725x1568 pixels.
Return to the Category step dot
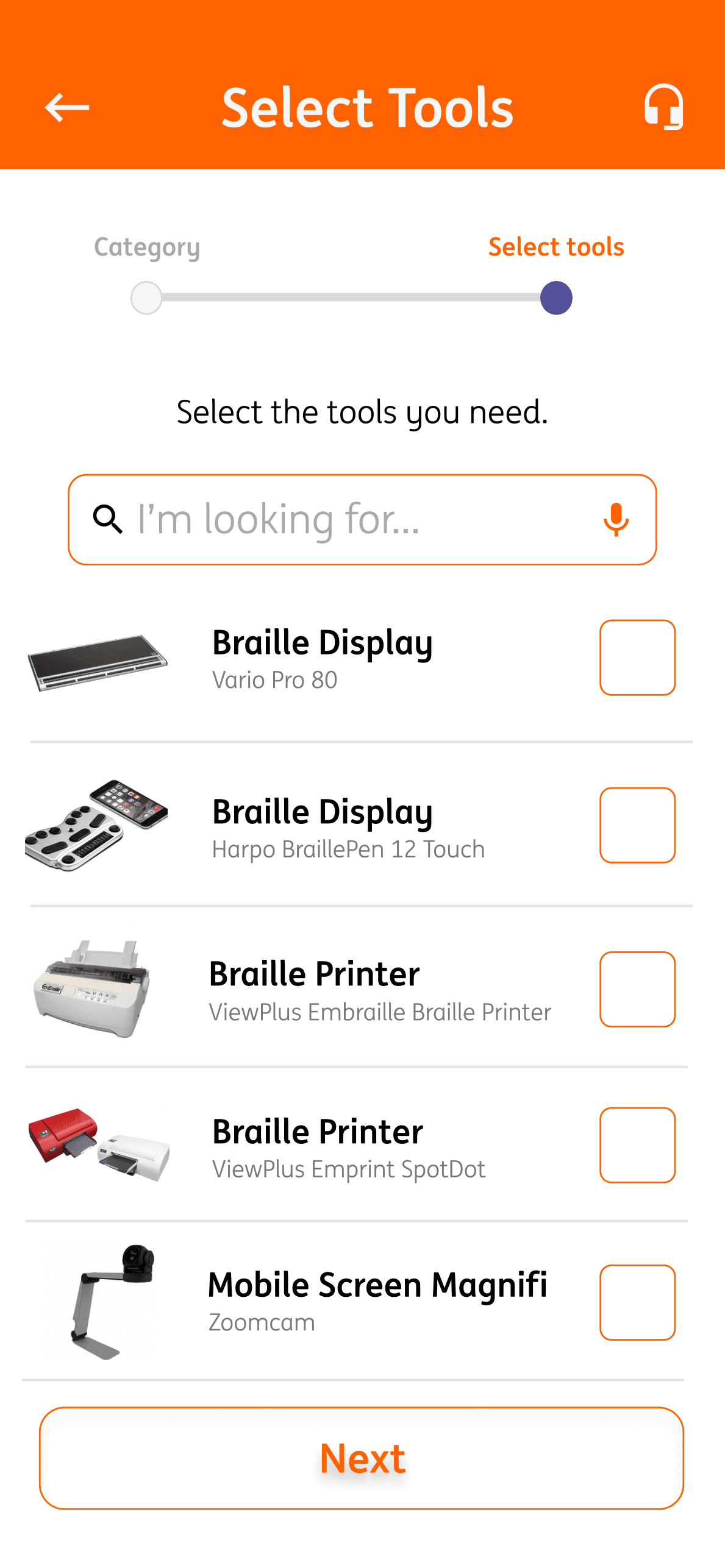point(146,298)
